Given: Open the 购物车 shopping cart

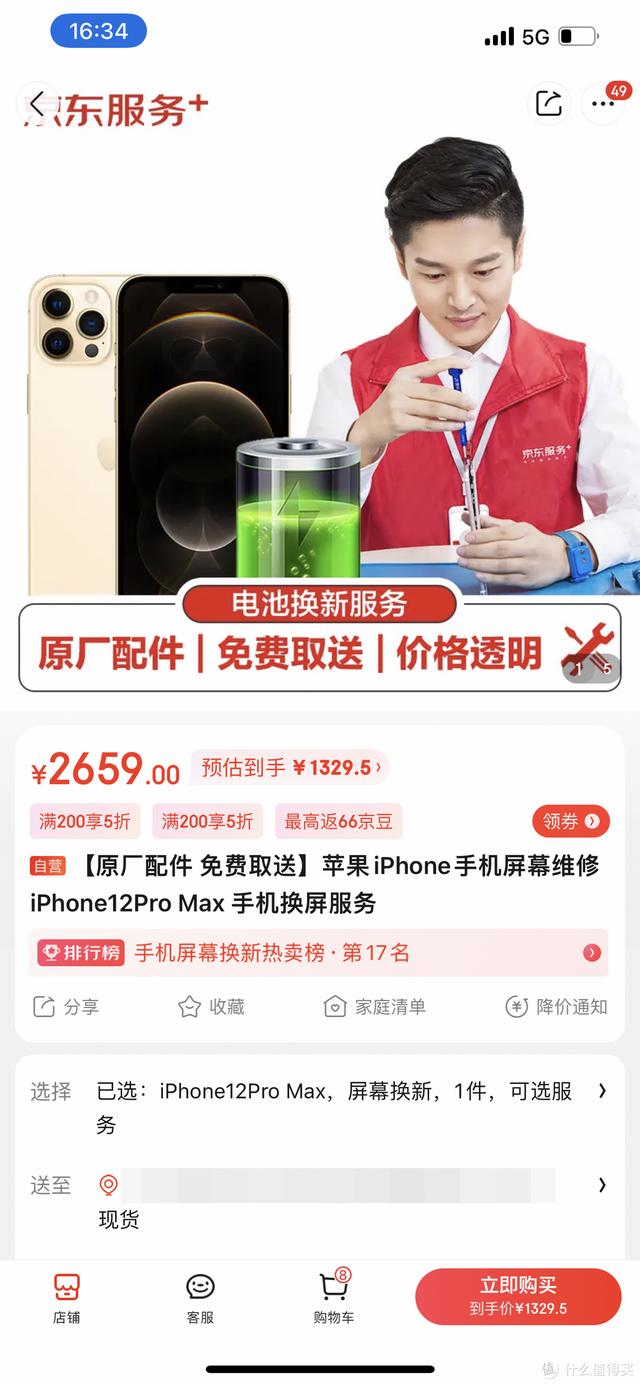Looking at the screenshot, I should point(334,1299).
